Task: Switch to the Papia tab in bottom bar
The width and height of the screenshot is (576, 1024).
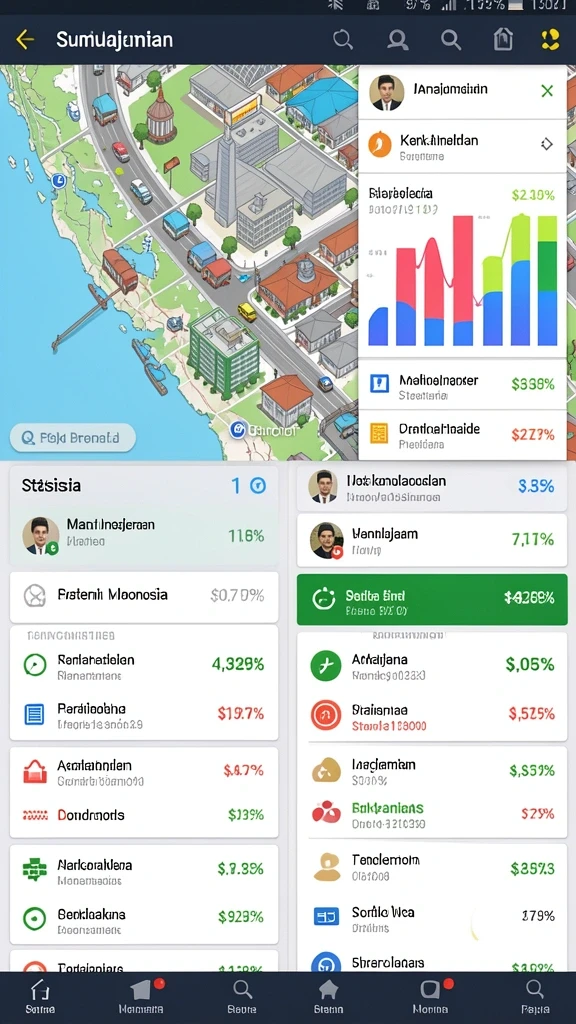Action: (534, 997)
